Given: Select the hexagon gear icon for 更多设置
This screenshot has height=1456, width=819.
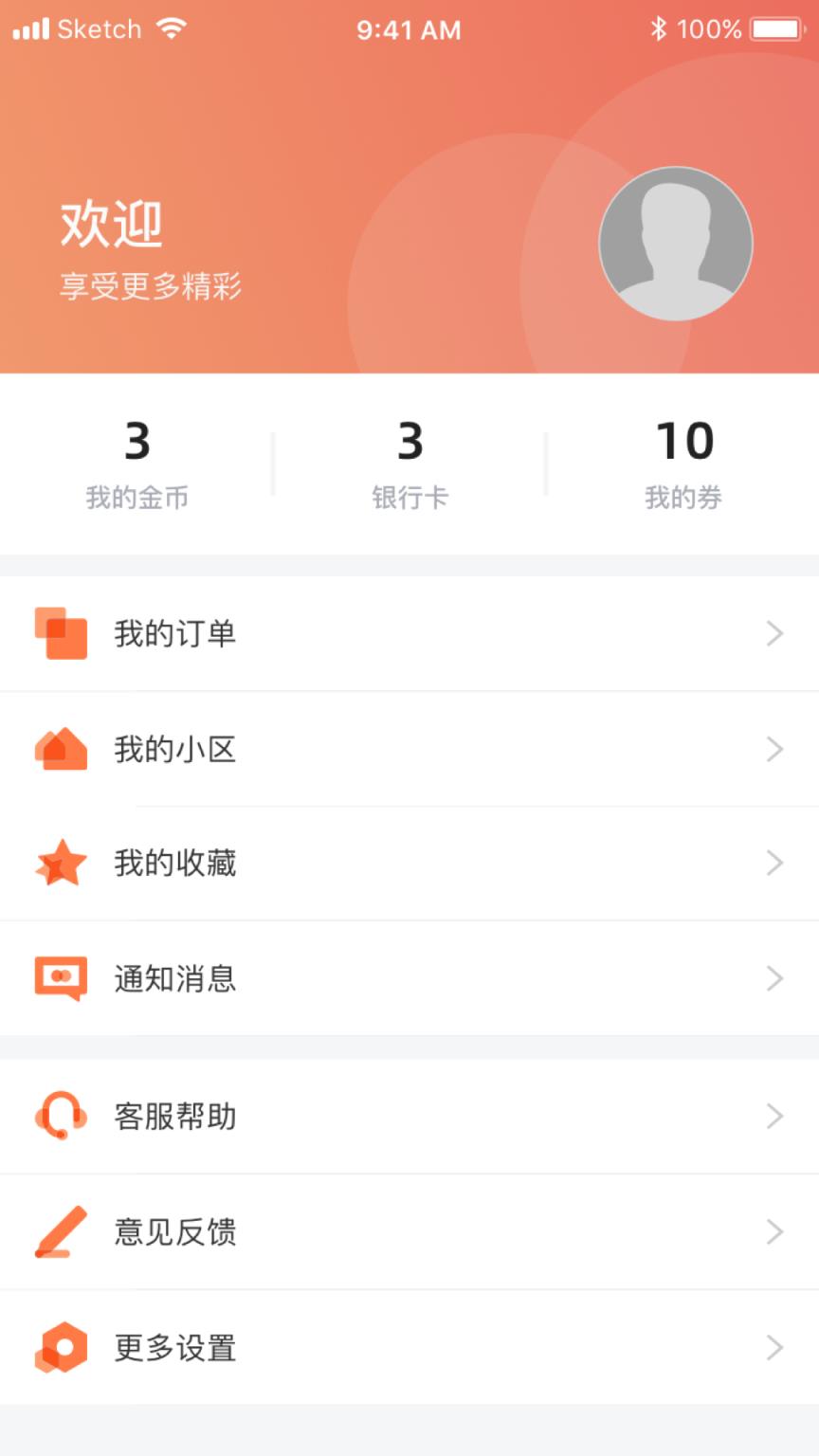Looking at the screenshot, I should click(x=61, y=1347).
